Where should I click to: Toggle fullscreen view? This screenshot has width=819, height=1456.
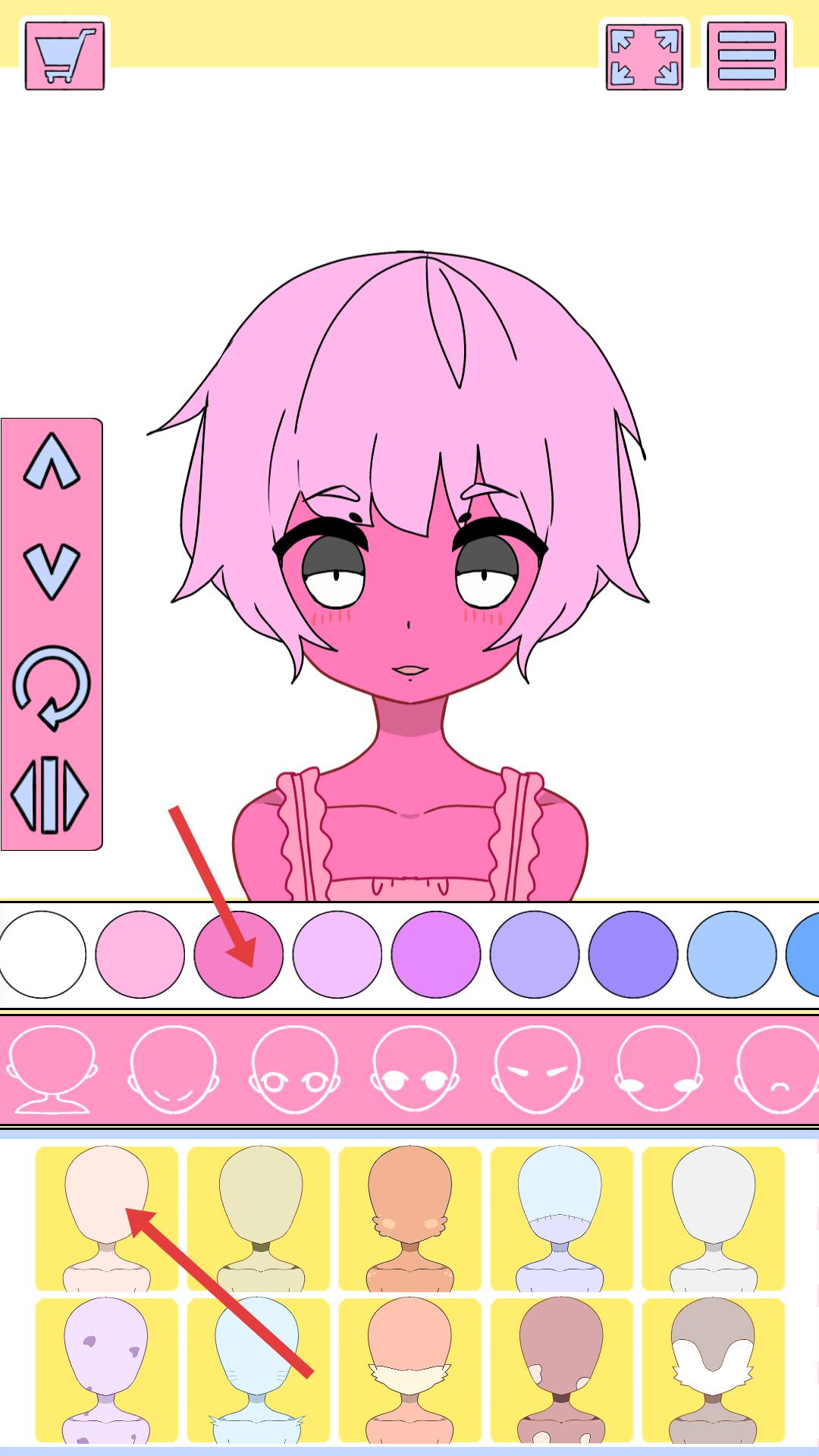tap(645, 56)
